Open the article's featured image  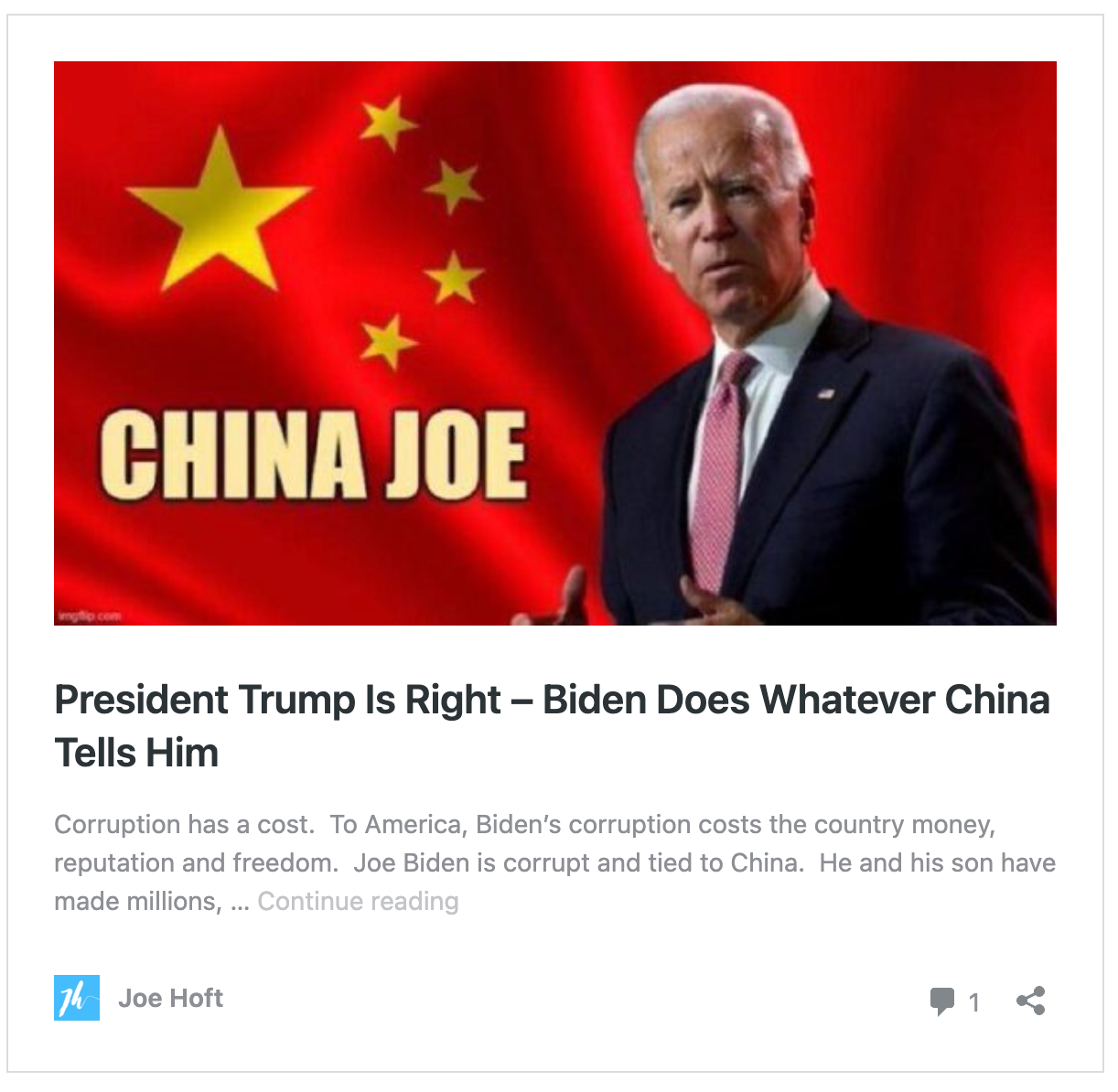pyautogui.click(x=554, y=343)
